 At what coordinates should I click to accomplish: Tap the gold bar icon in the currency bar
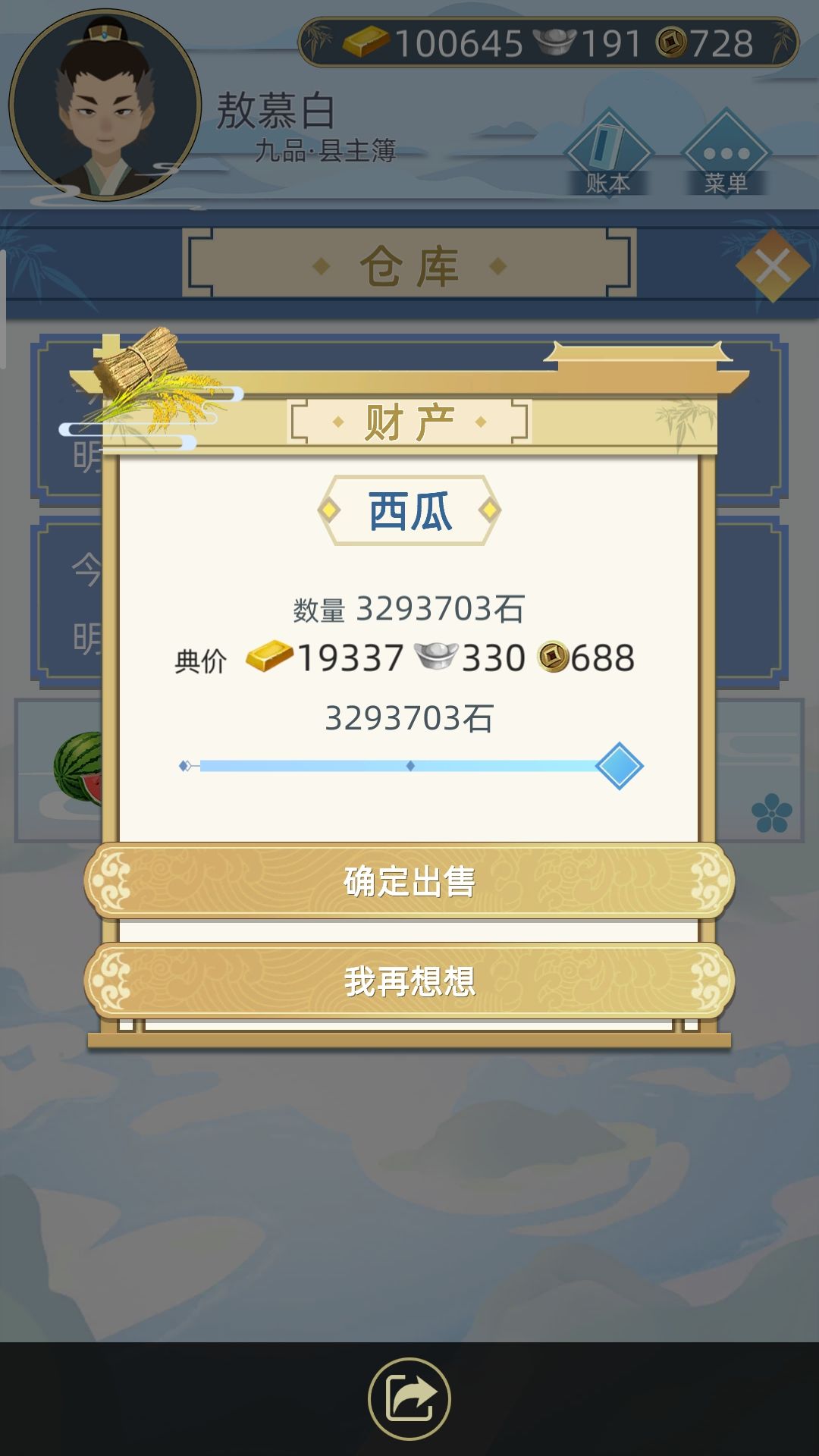[x=364, y=42]
